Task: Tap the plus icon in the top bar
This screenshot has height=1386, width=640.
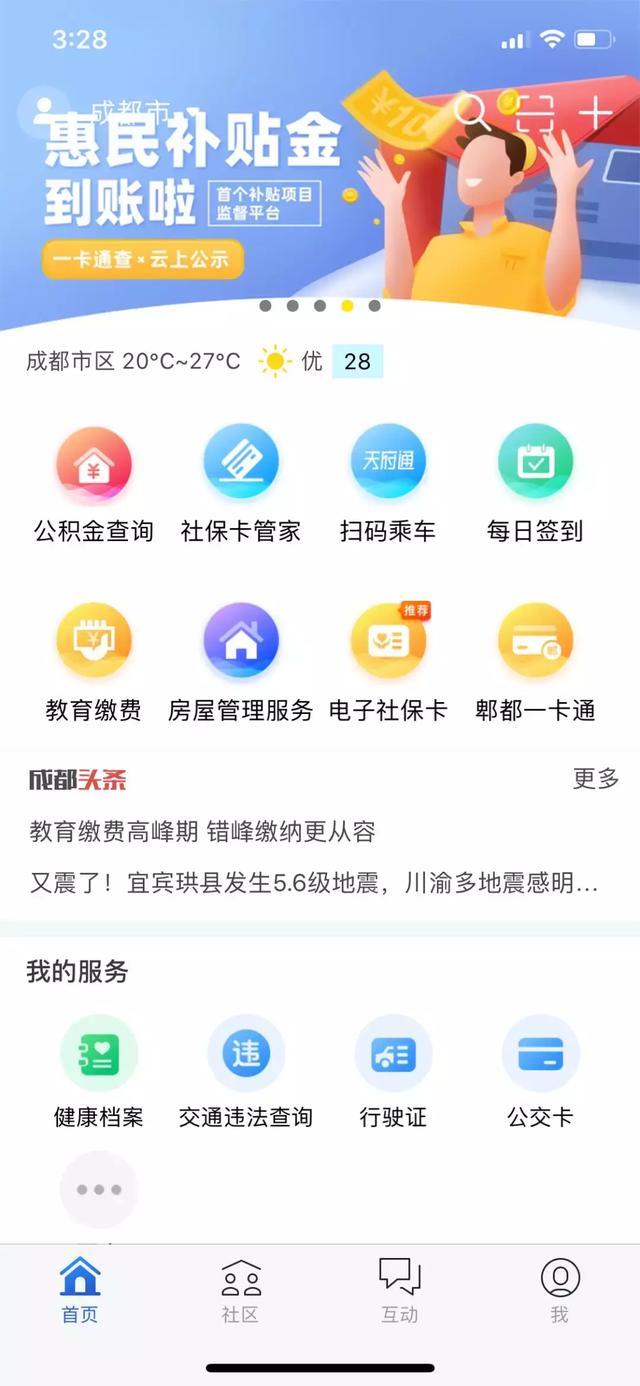Action: tap(595, 113)
